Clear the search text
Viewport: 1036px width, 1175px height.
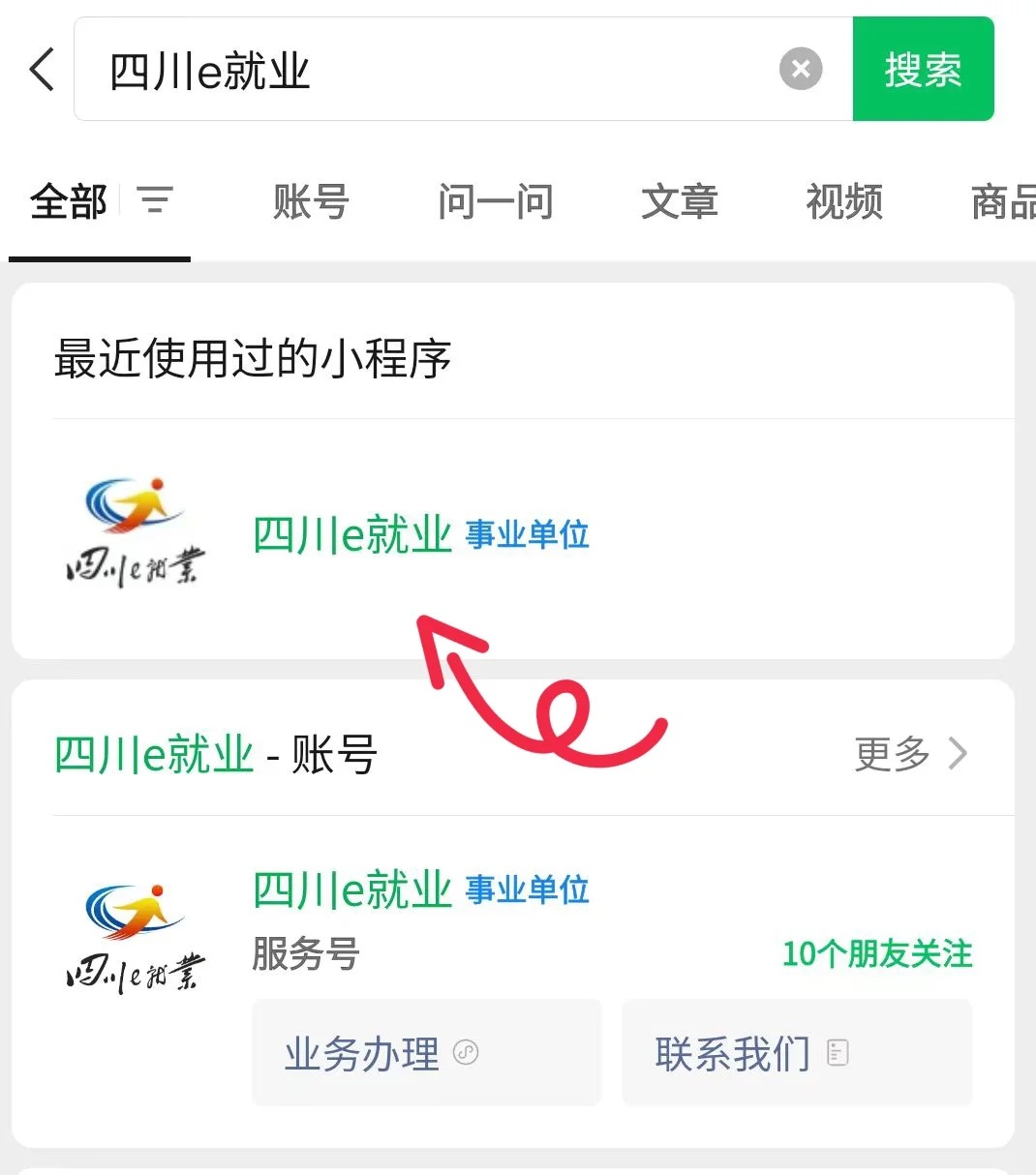pyautogui.click(x=801, y=70)
